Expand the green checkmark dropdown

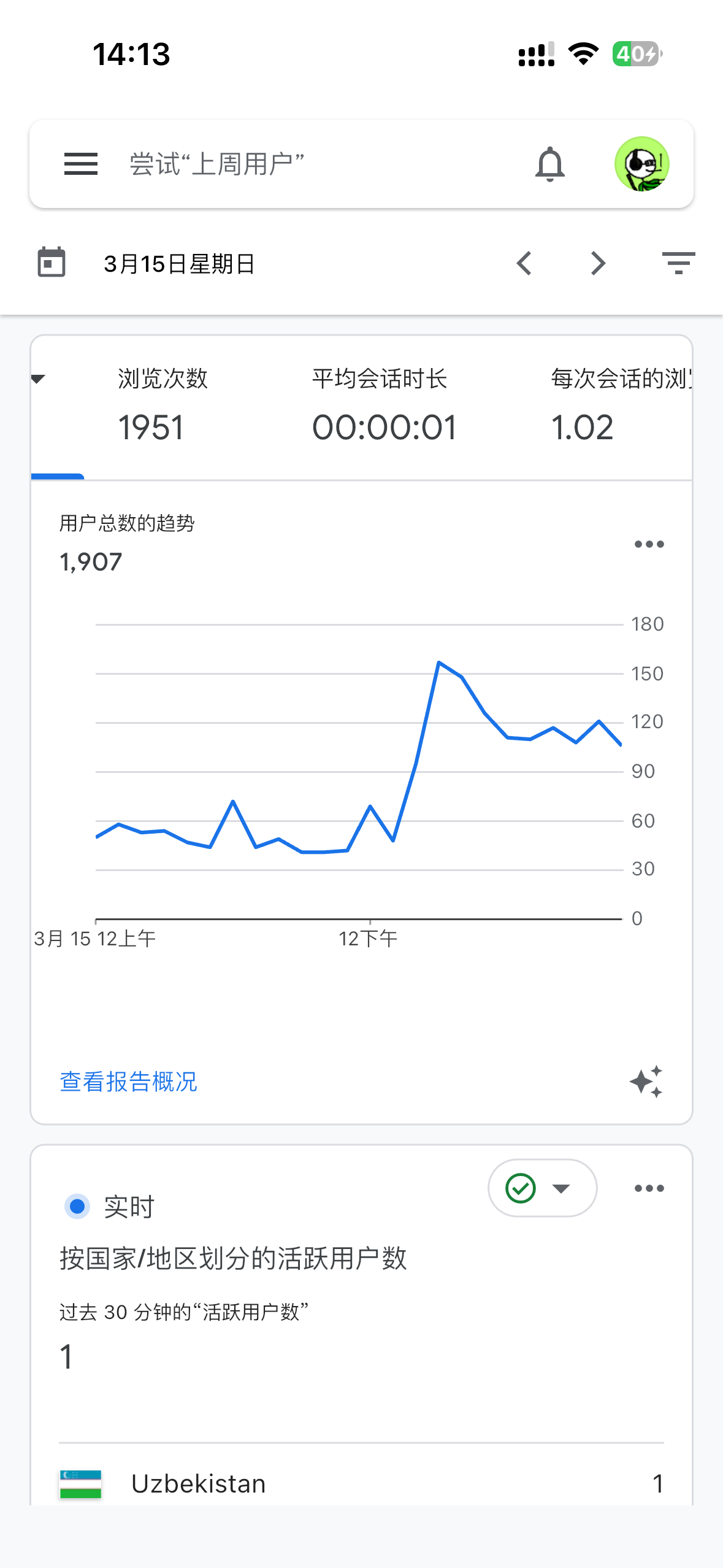point(542,1188)
